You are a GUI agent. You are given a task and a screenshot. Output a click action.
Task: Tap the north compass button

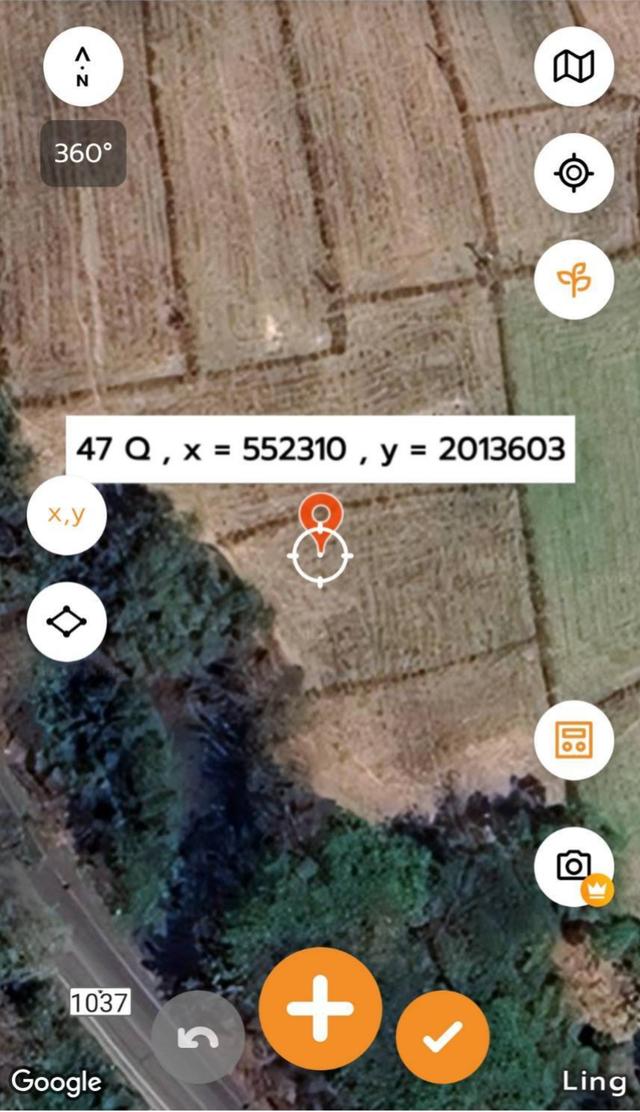click(x=83, y=67)
